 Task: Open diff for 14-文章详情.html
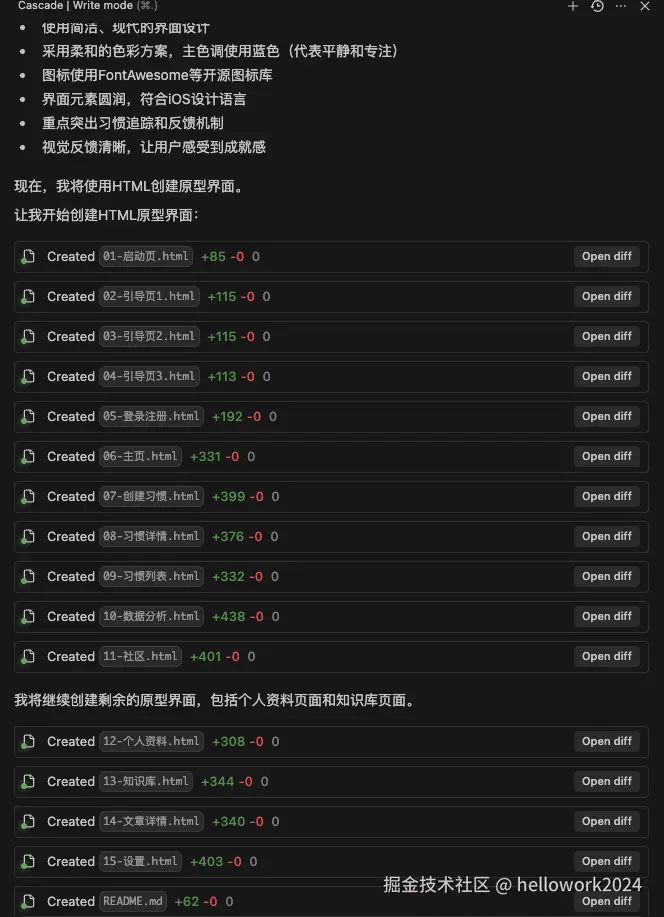click(606, 821)
